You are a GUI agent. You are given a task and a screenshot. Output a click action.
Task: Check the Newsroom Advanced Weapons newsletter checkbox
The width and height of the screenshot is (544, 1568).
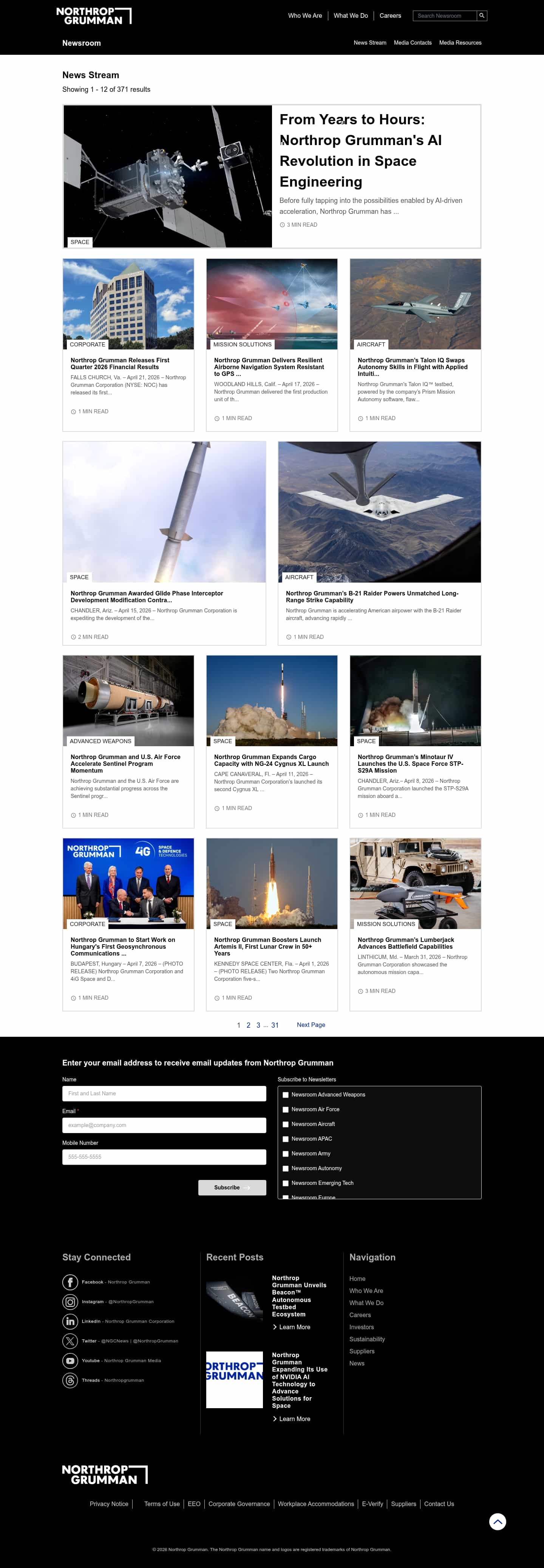point(285,1095)
